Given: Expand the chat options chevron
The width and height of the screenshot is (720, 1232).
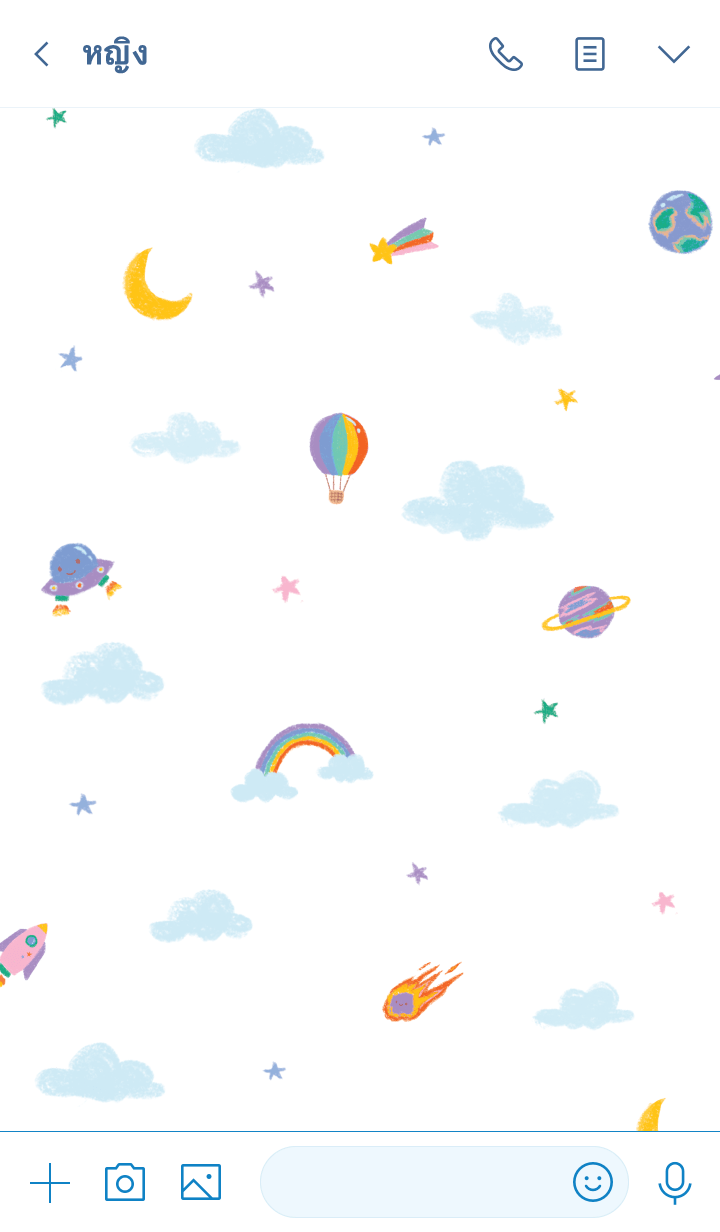Looking at the screenshot, I should point(673,54).
